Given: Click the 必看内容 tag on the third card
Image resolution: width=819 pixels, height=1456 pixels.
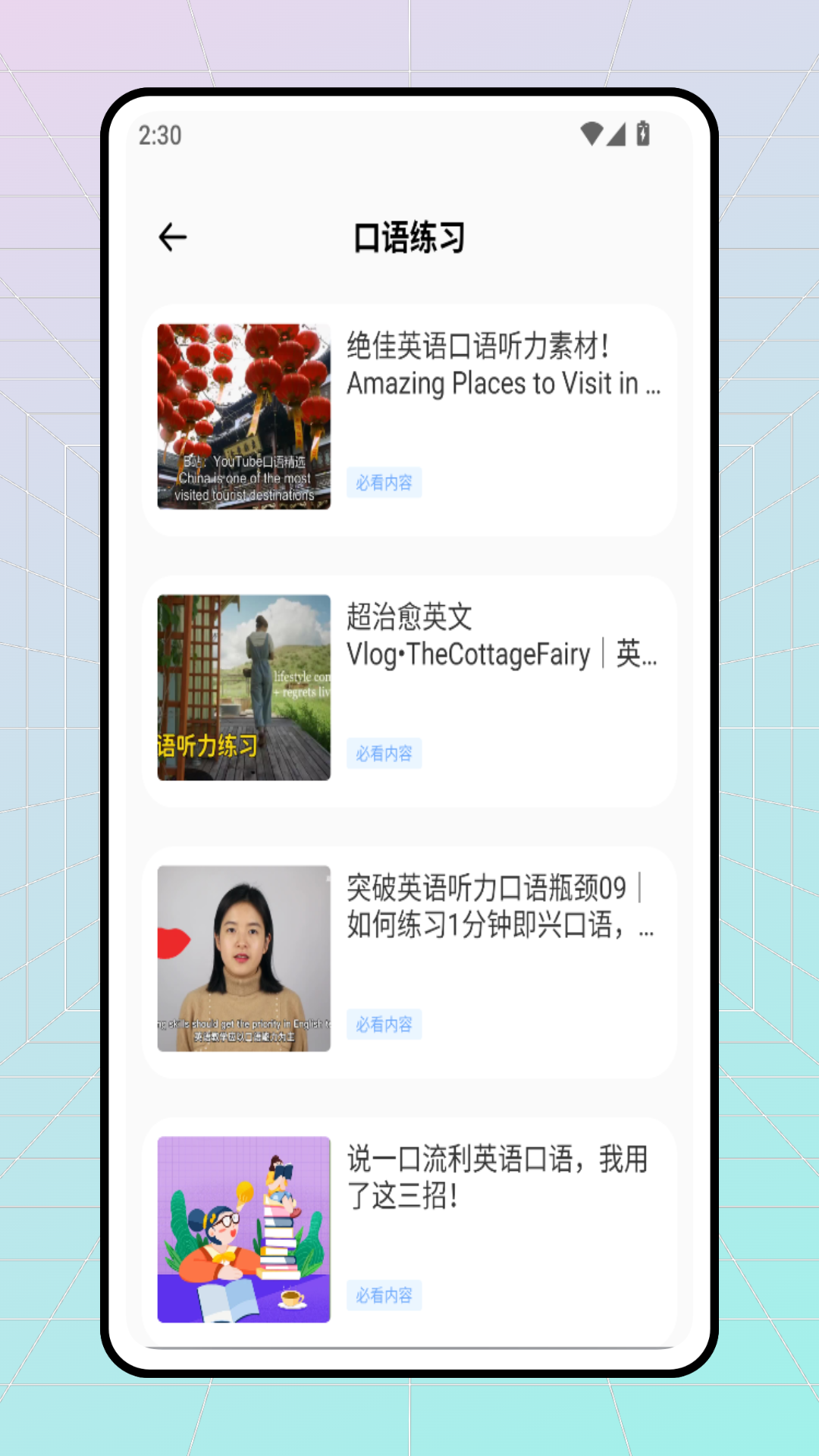Looking at the screenshot, I should click(x=384, y=1025).
